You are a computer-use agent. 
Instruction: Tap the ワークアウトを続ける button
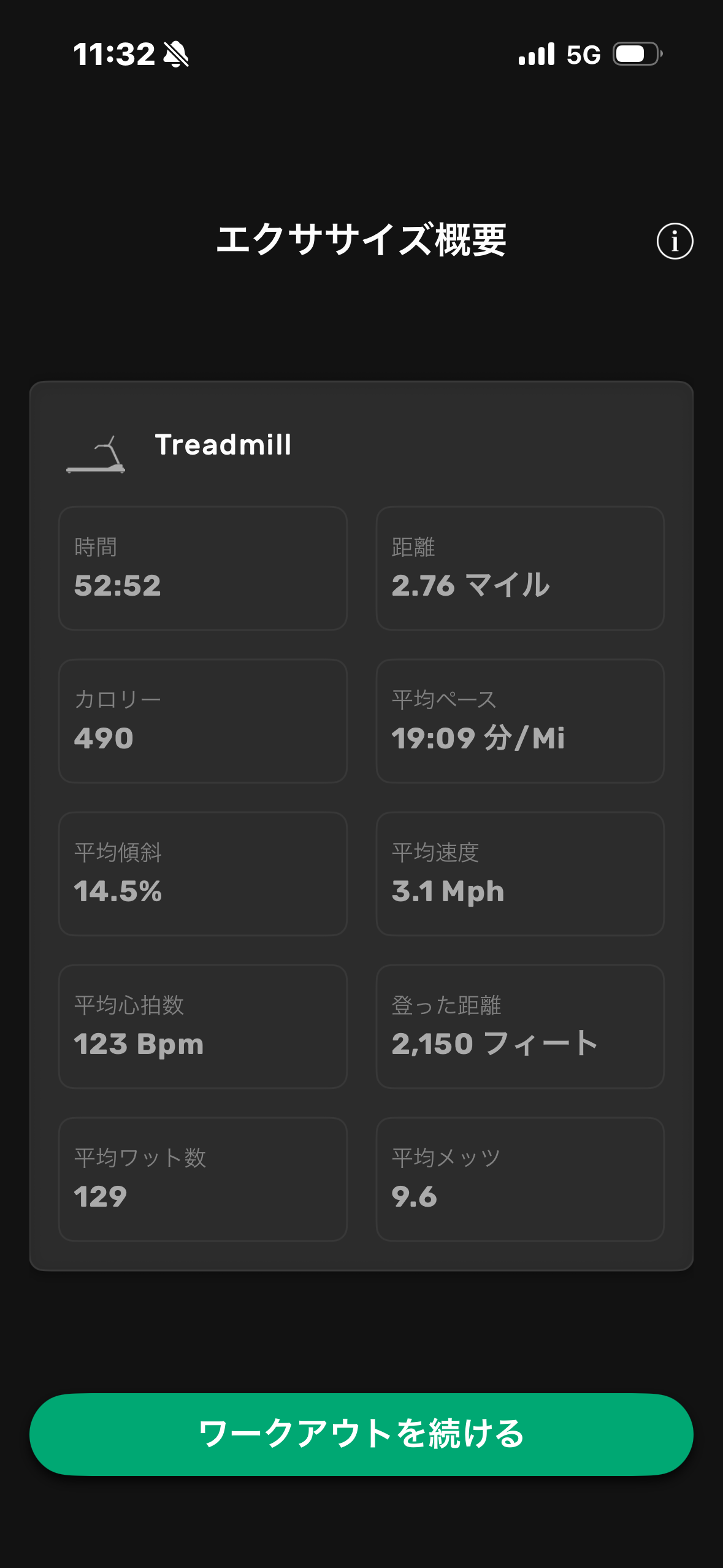(361, 1434)
